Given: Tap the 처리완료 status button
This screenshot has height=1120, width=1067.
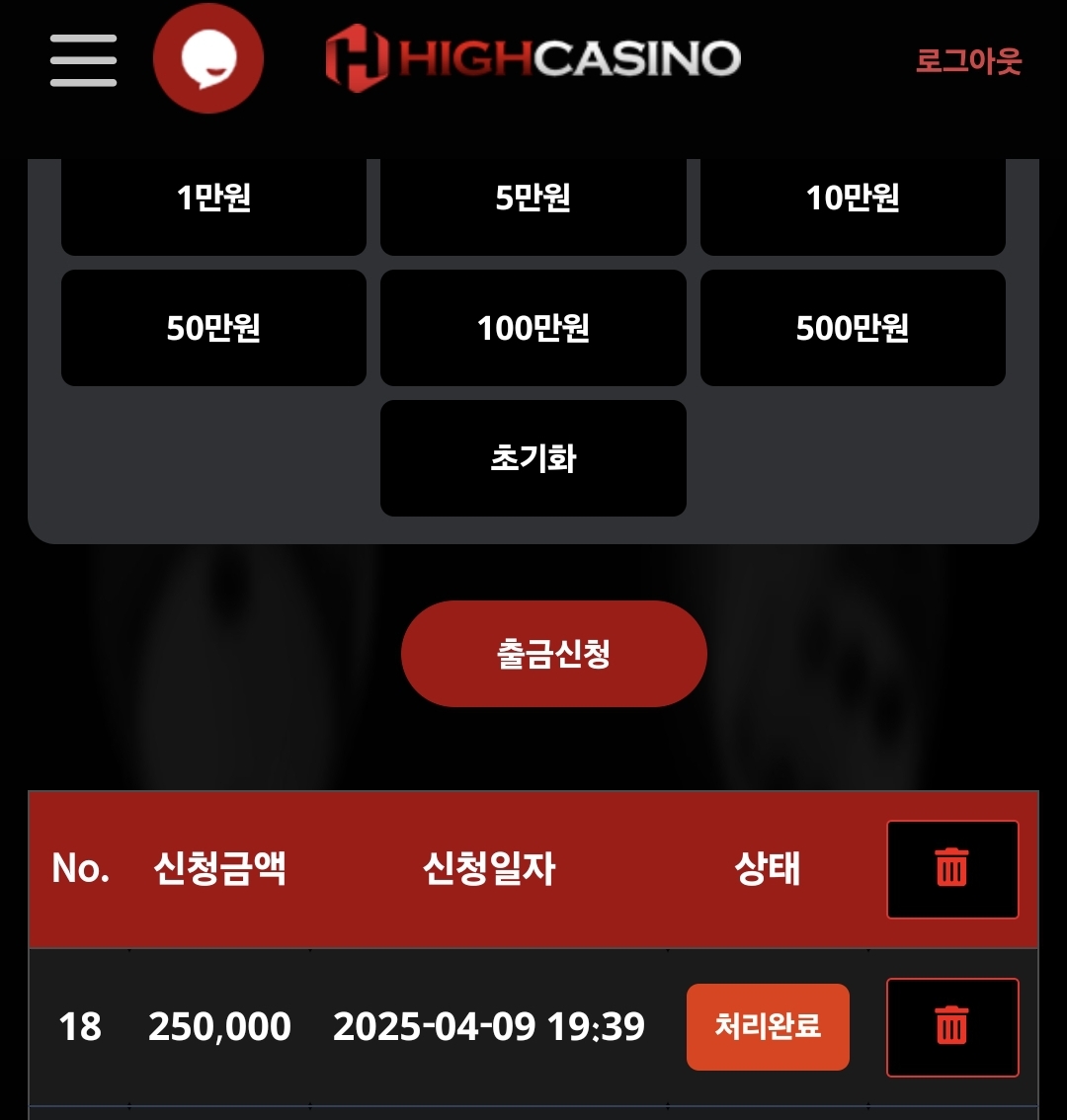Looking at the screenshot, I should tap(768, 1027).
